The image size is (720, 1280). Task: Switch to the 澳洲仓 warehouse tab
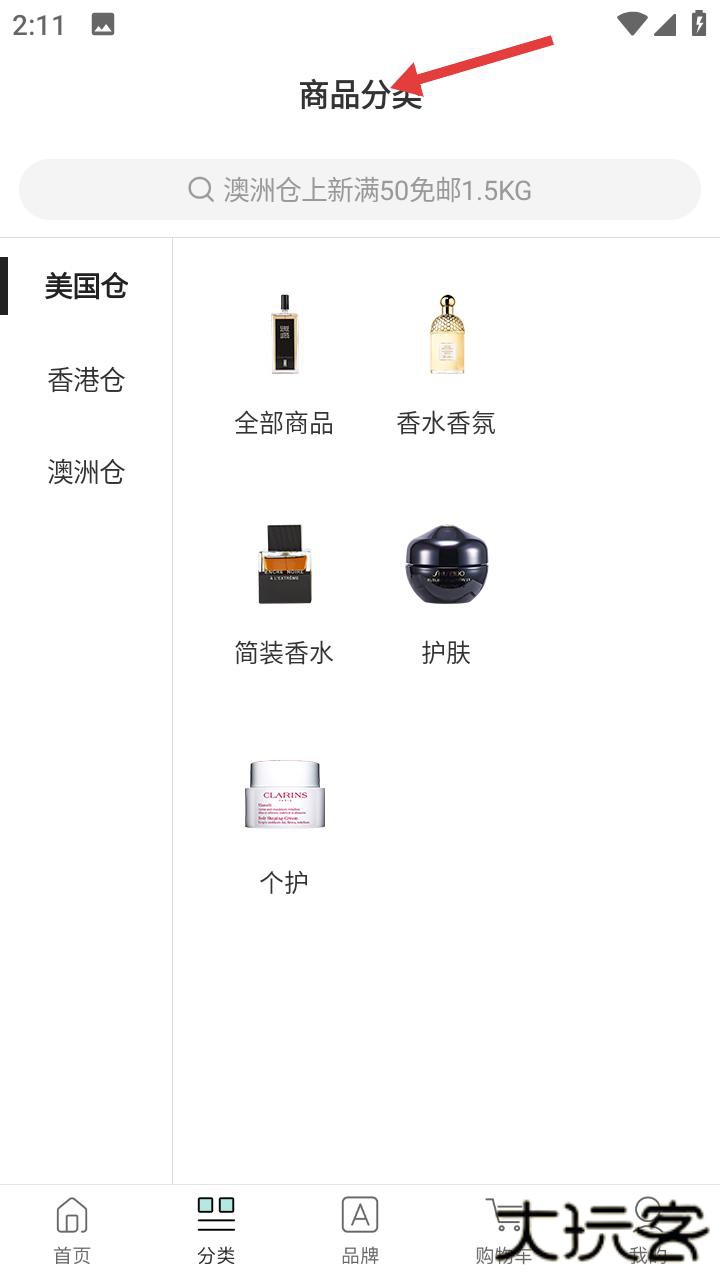(85, 472)
